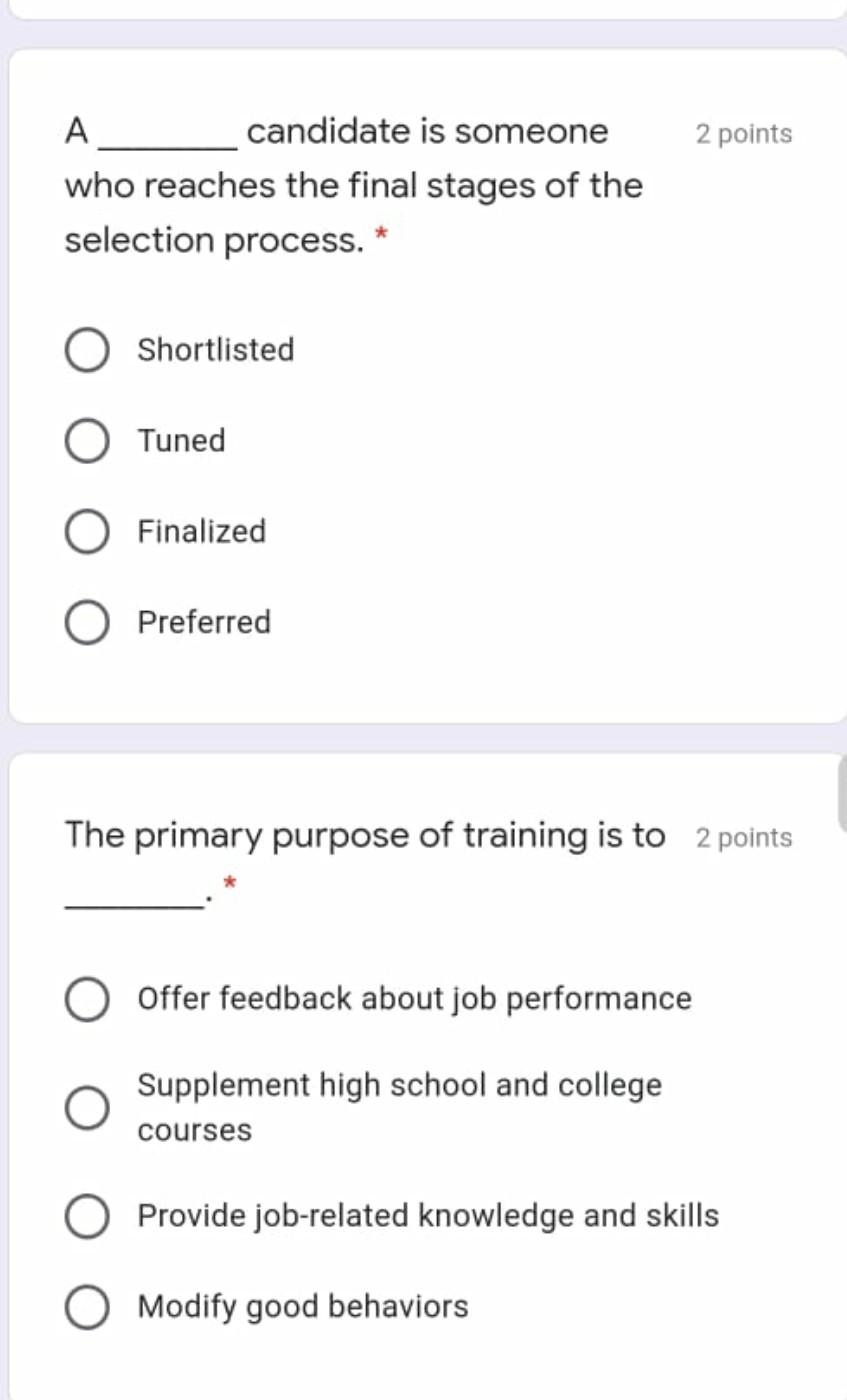Mark Finalized as the candidate answer
847x1400 pixels.
pos(88,532)
